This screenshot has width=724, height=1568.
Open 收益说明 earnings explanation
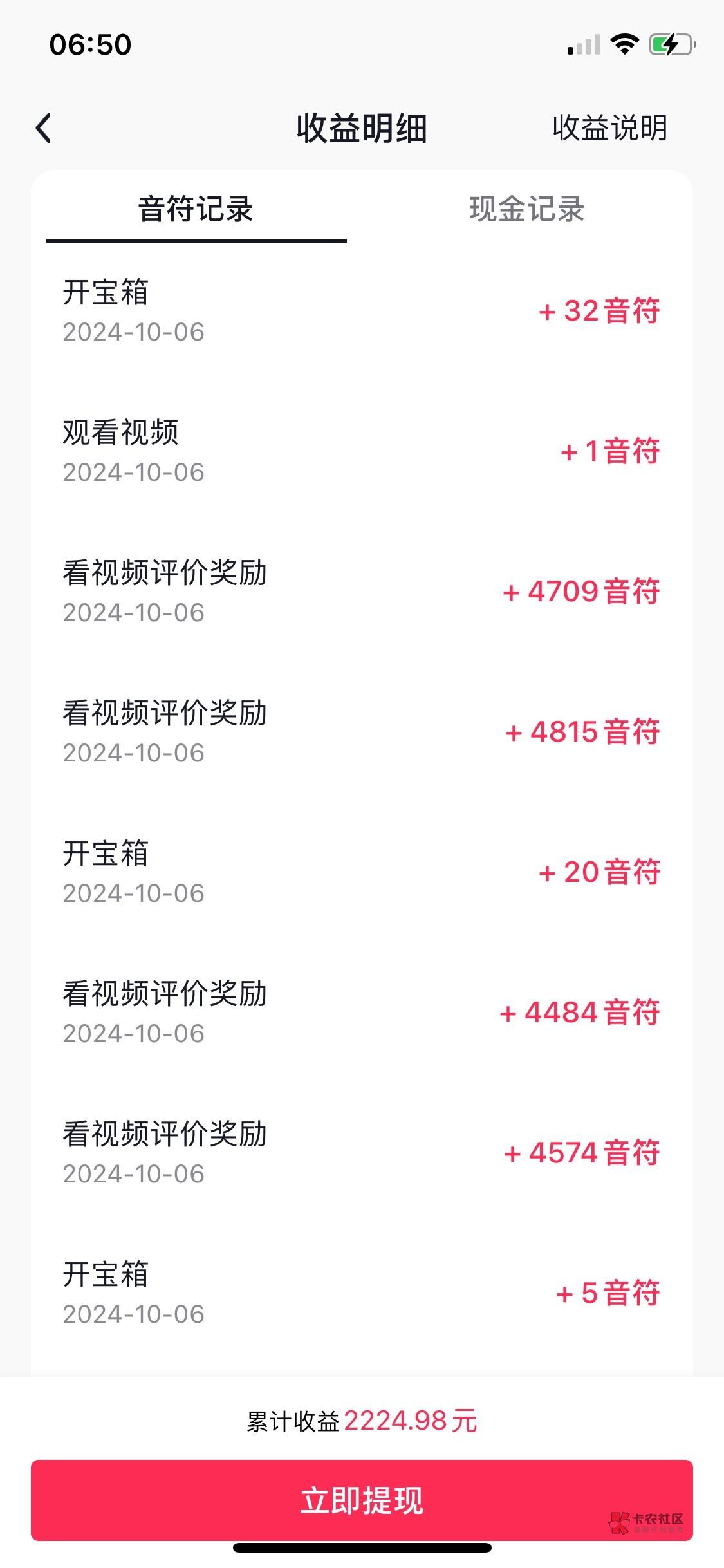[609, 128]
